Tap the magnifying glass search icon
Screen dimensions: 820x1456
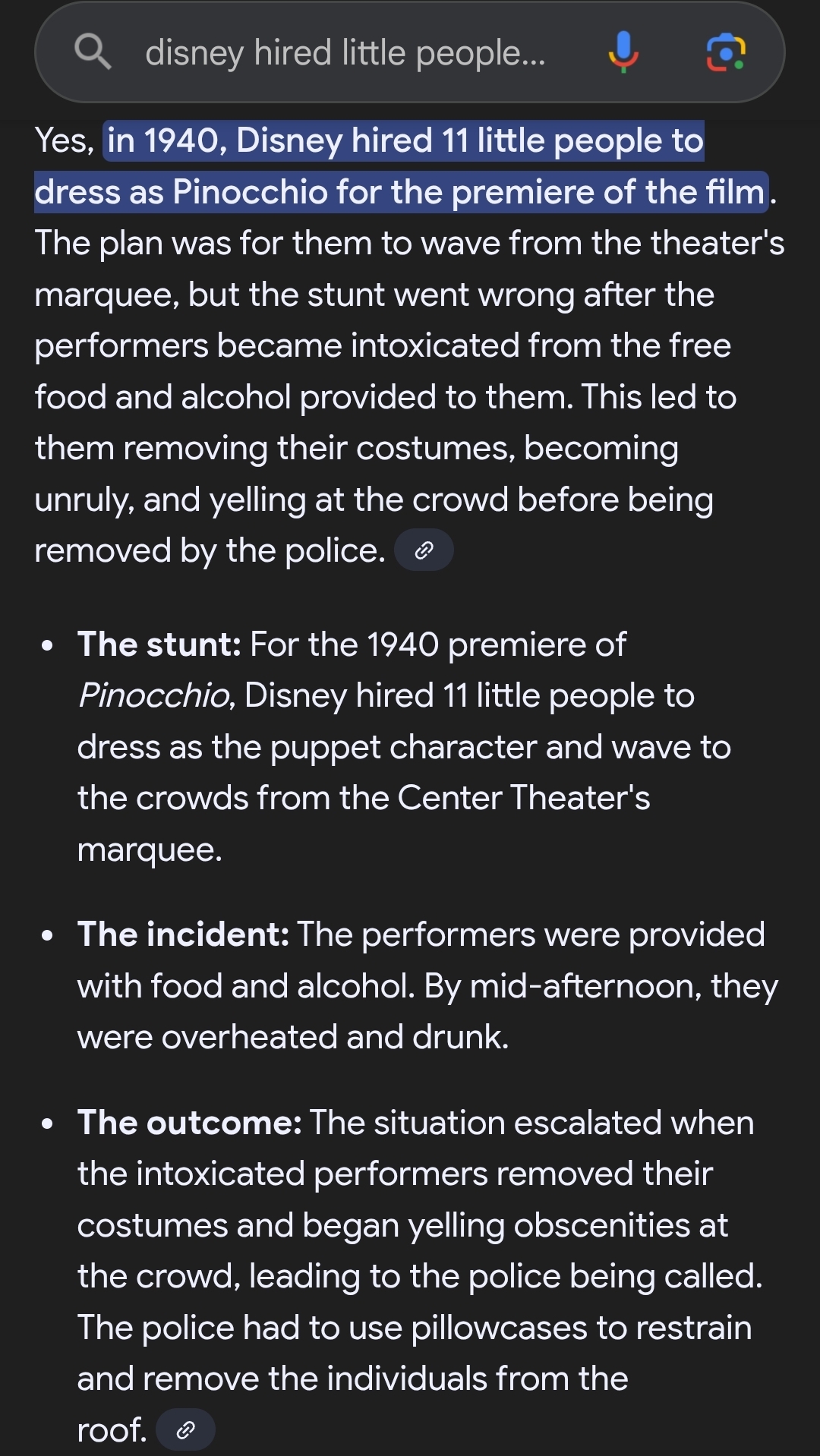point(93,52)
